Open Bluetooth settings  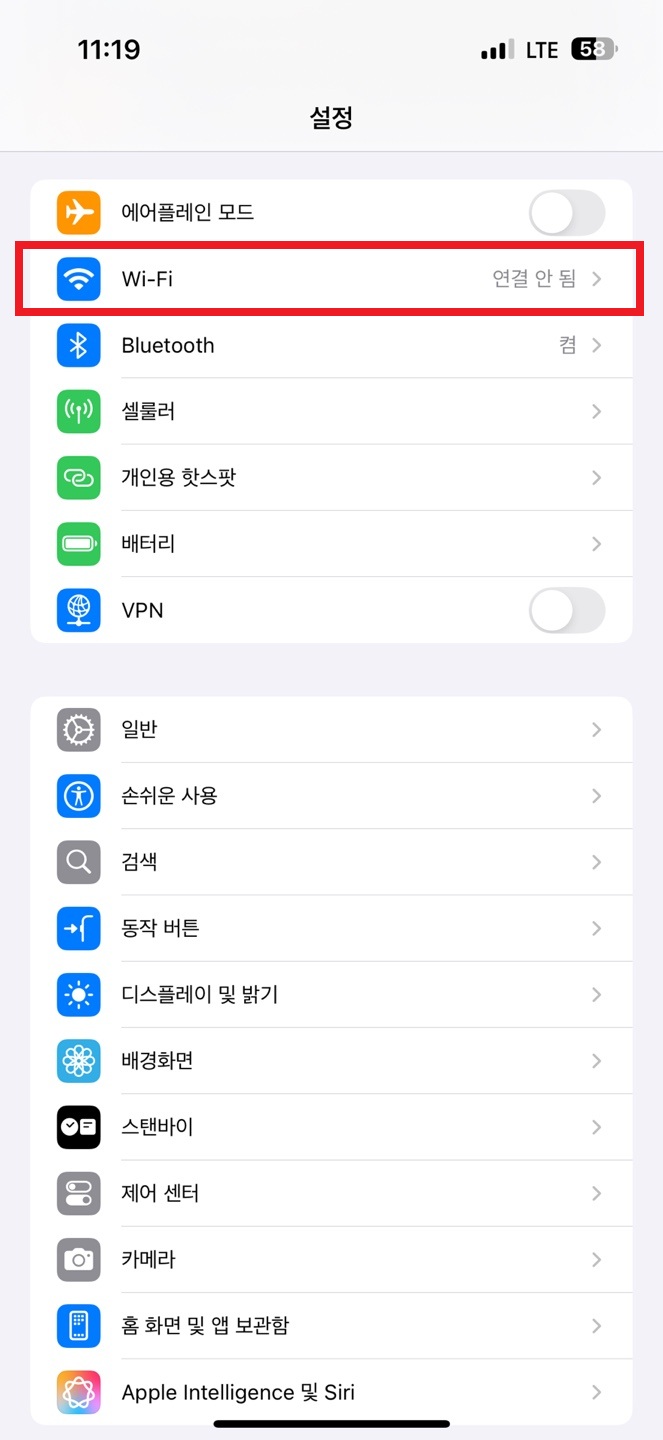pos(330,346)
